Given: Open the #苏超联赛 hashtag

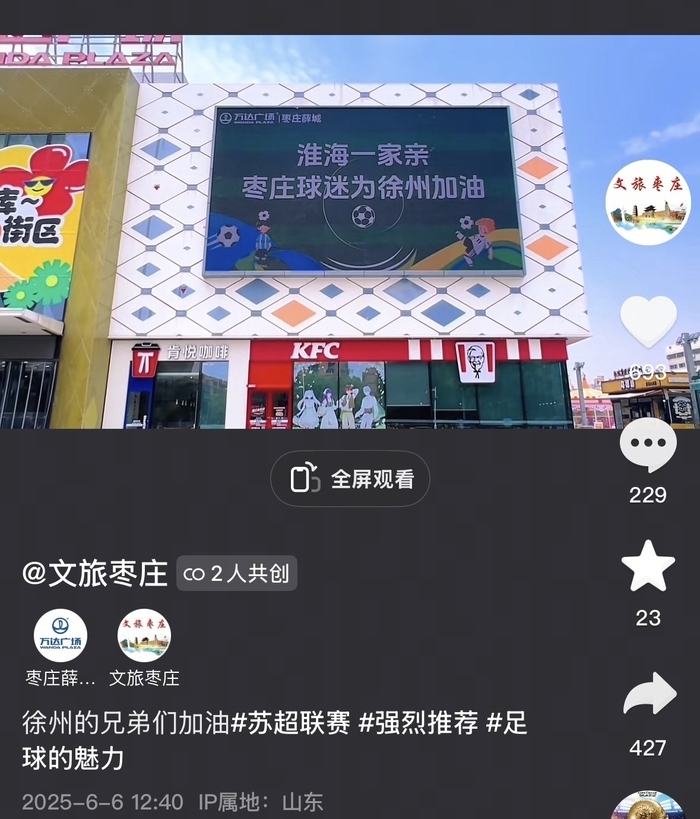Looking at the screenshot, I should point(290,723).
